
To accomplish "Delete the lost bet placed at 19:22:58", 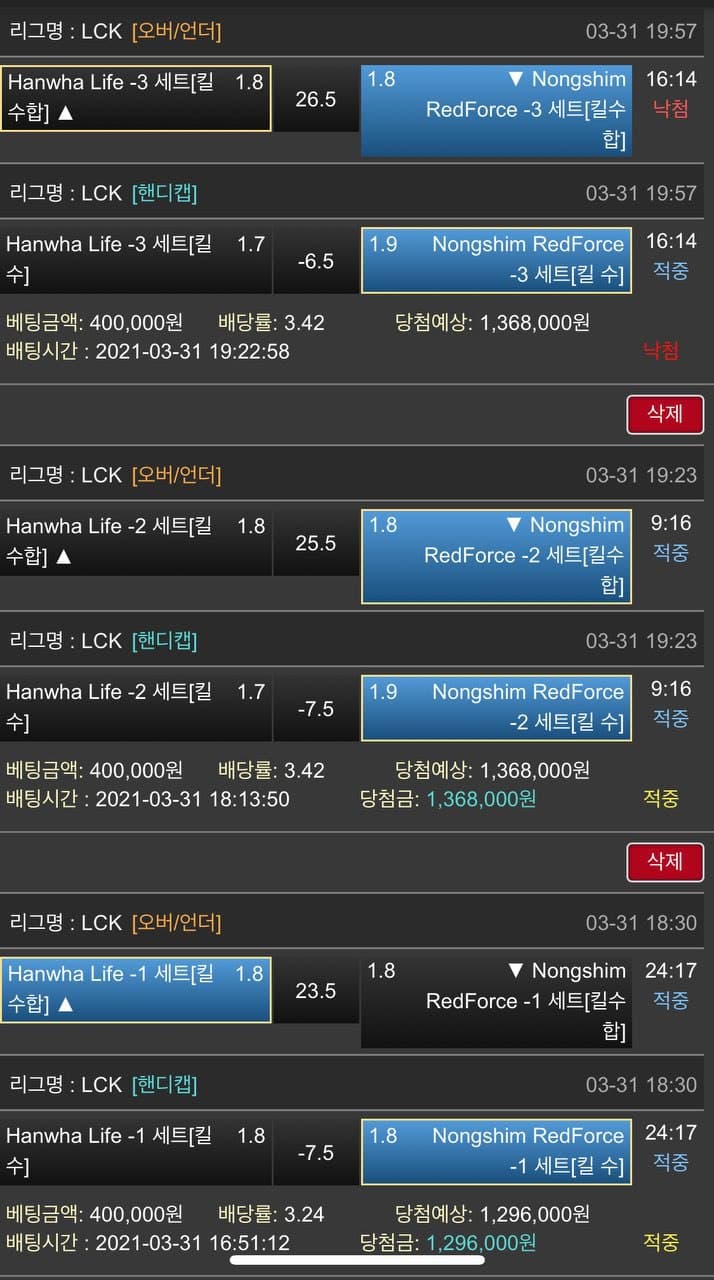I will [x=664, y=414].
